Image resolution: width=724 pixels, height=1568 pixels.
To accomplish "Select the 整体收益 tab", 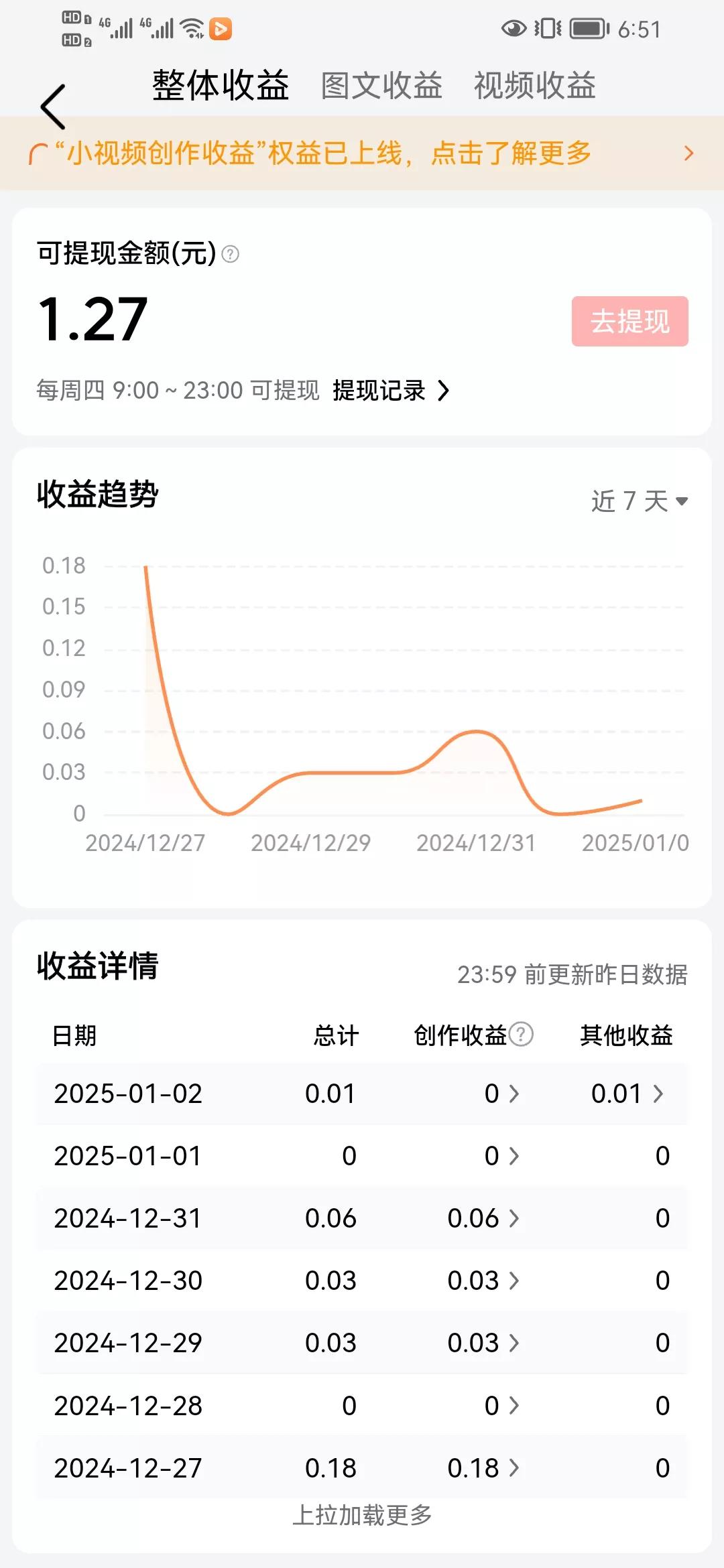I will (221, 85).
